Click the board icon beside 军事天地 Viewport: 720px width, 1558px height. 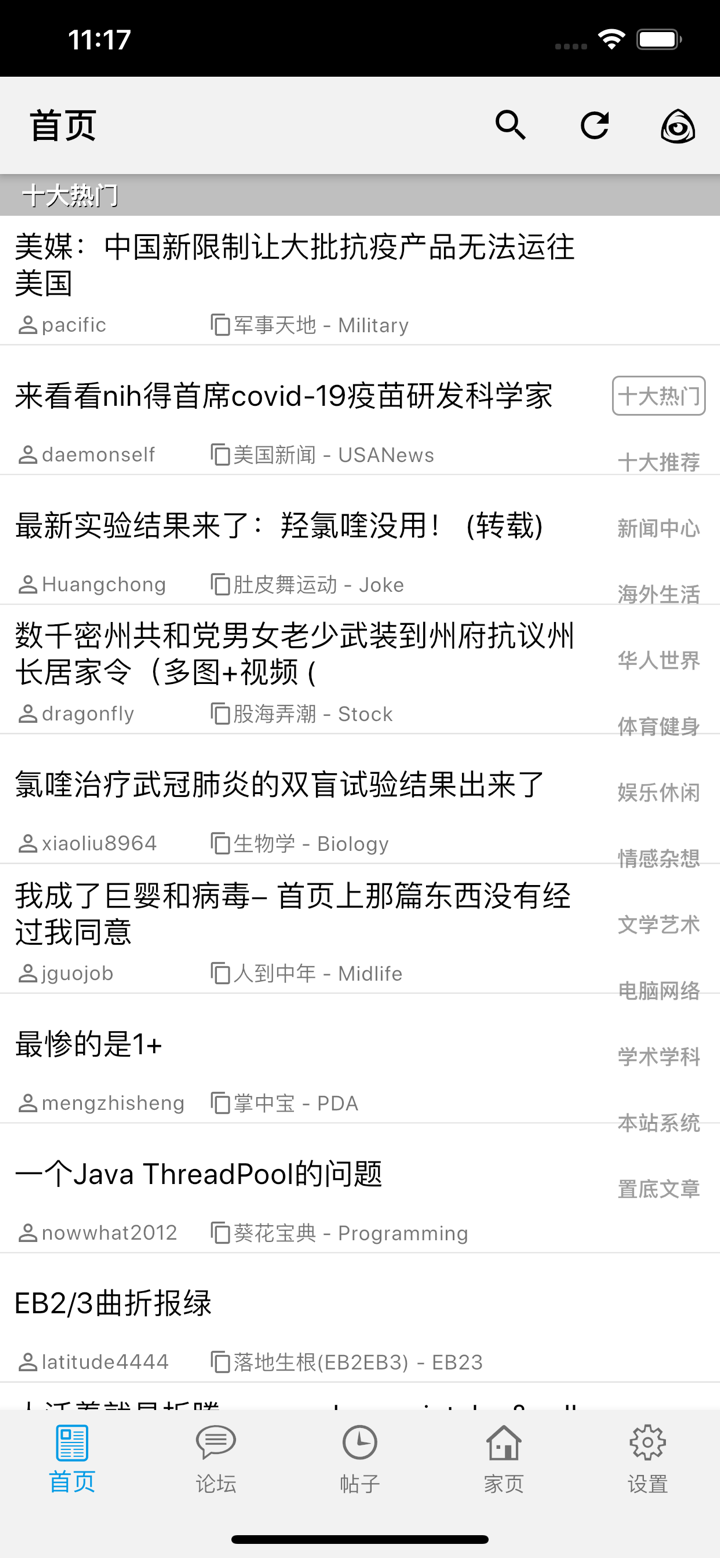[x=219, y=324]
